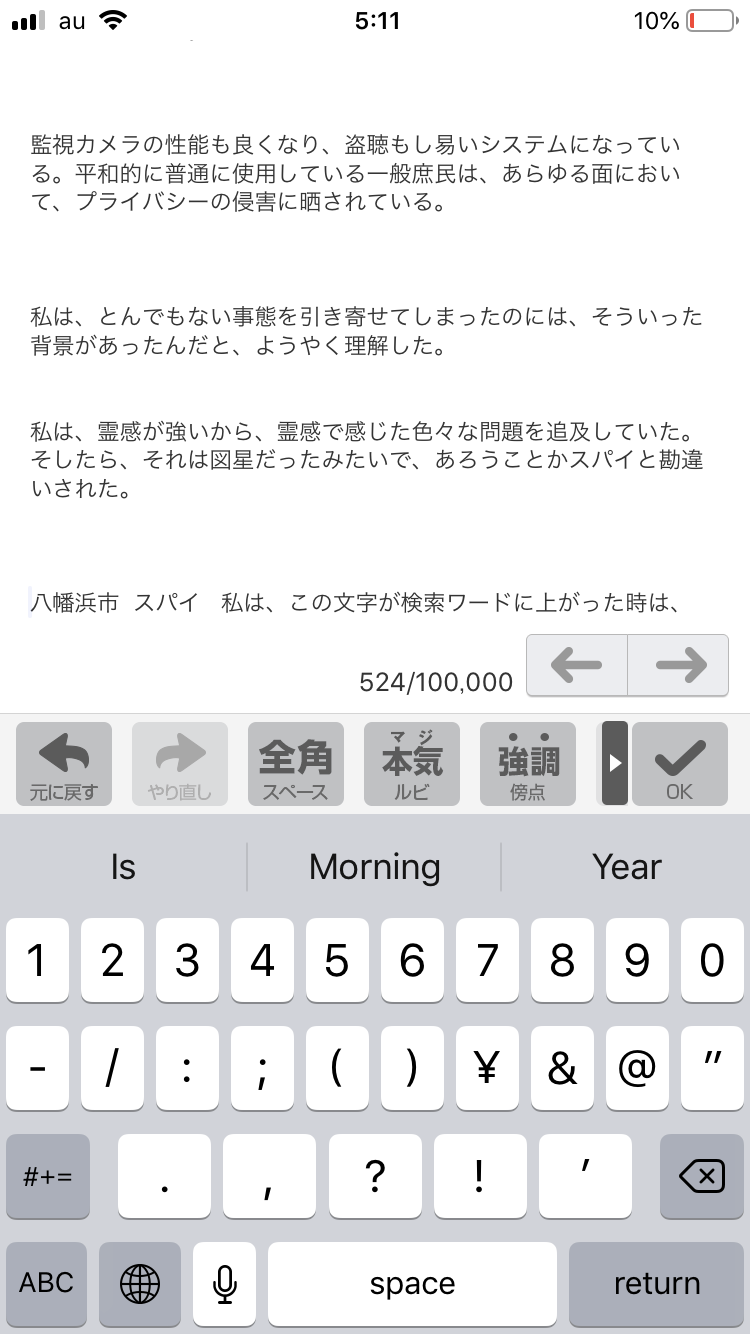The image size is (750, 1334).
Task: Switch keyboard language with globe key
Action: 140,1283
